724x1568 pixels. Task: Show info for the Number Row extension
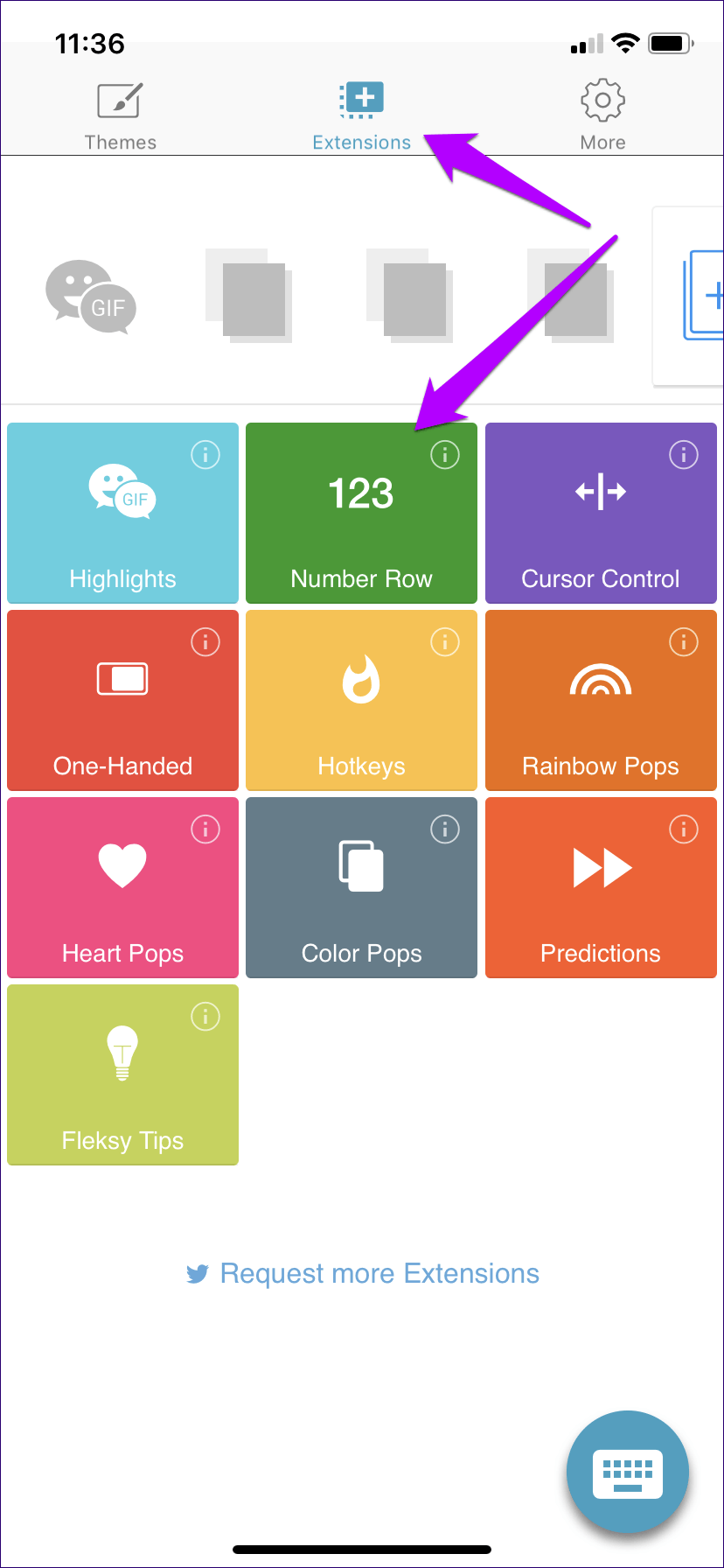pyautogui.click(x=445, y=455)
